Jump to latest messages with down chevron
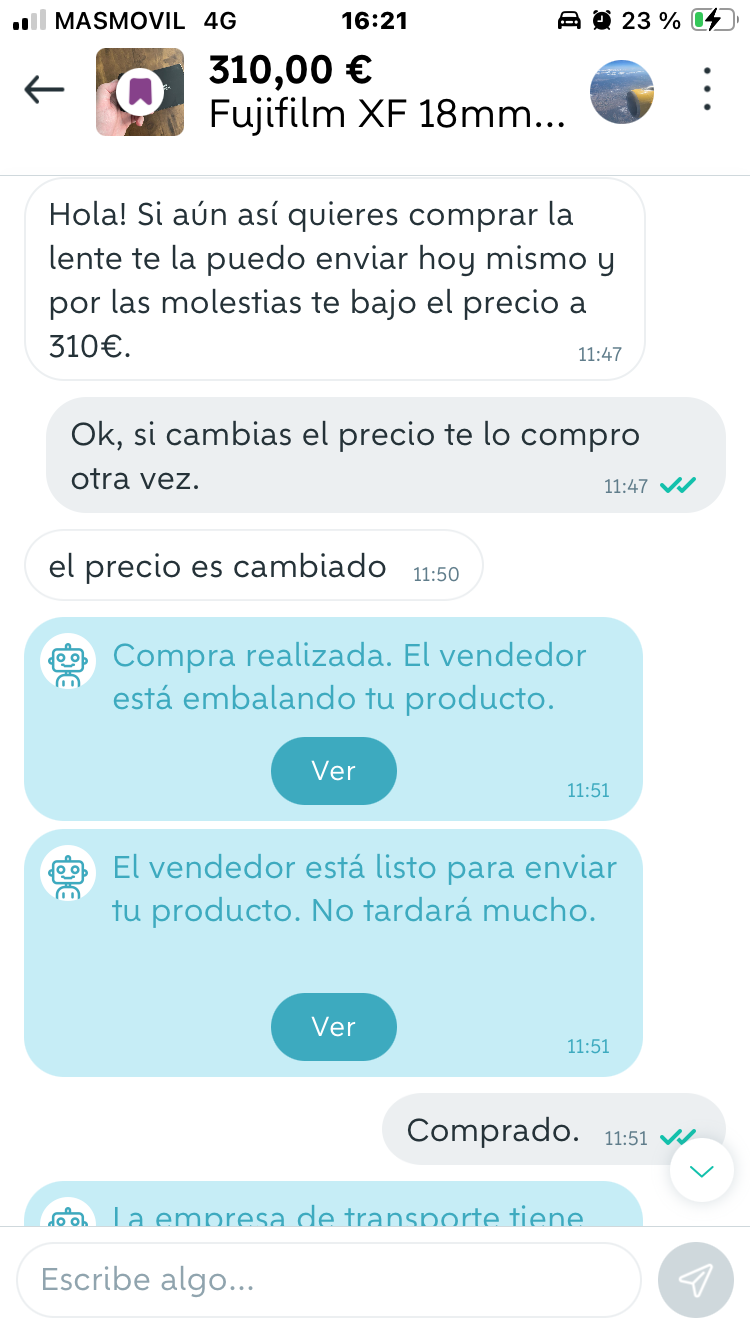750x1334 pixels. pos(703,1171)
